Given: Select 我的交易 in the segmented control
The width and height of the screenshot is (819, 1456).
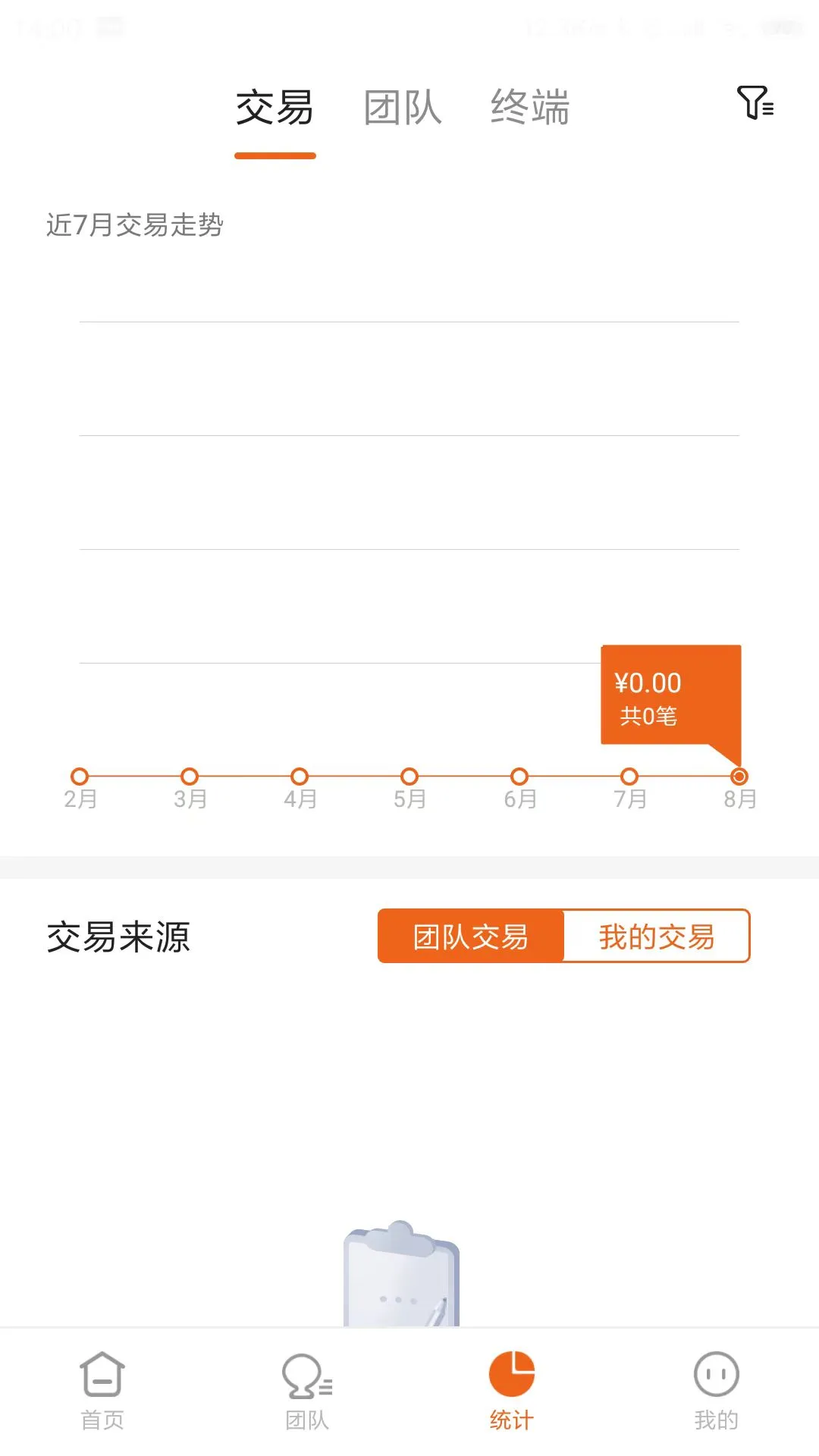Looking at the screenshot, I should (657, 937).
